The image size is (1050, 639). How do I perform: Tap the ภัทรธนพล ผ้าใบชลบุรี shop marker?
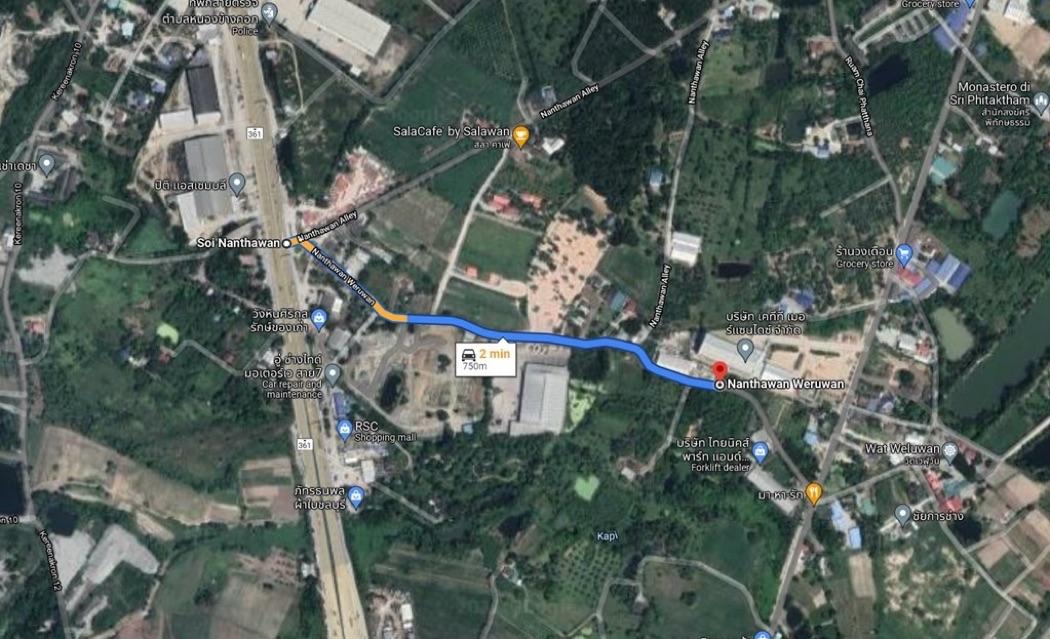tap(355, 496)
